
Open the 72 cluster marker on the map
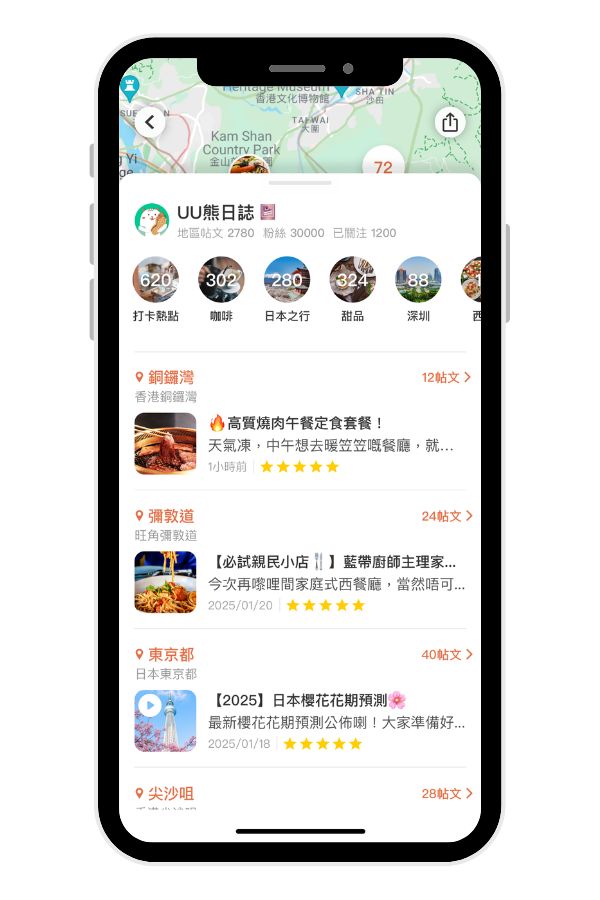coord(383,167)
